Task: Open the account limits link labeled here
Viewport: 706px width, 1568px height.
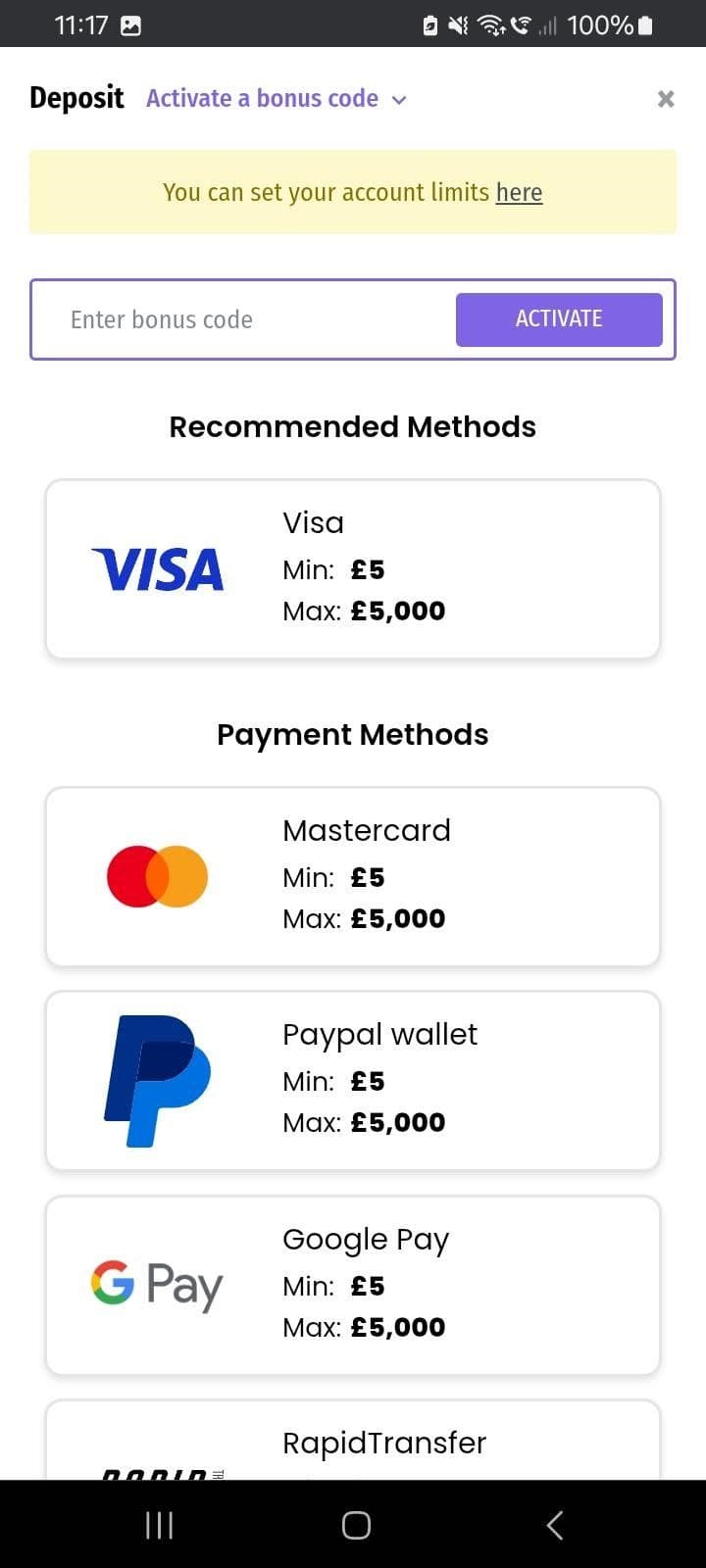Action: 519,192
